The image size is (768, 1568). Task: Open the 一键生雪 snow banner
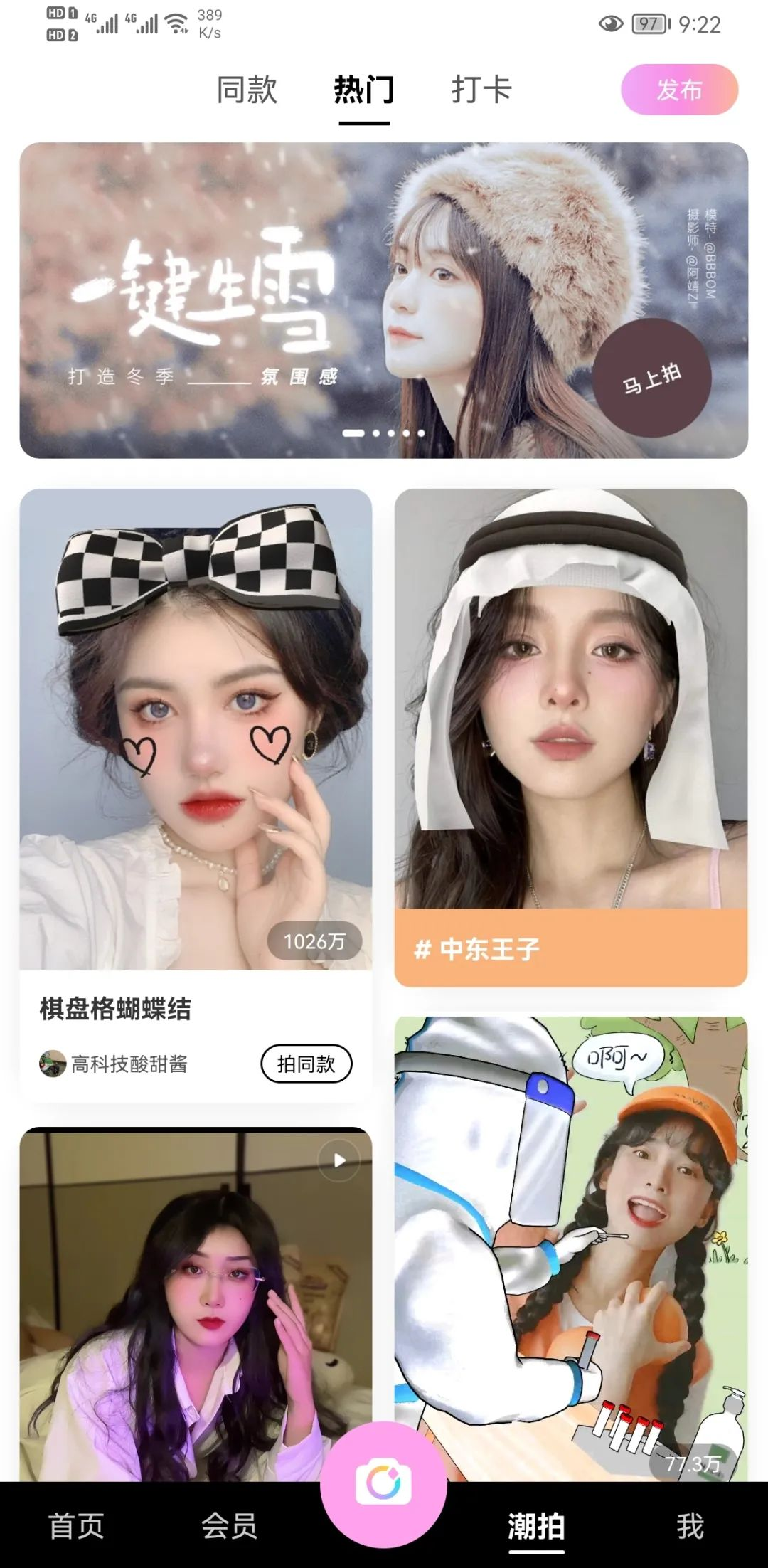coord(384,300)
